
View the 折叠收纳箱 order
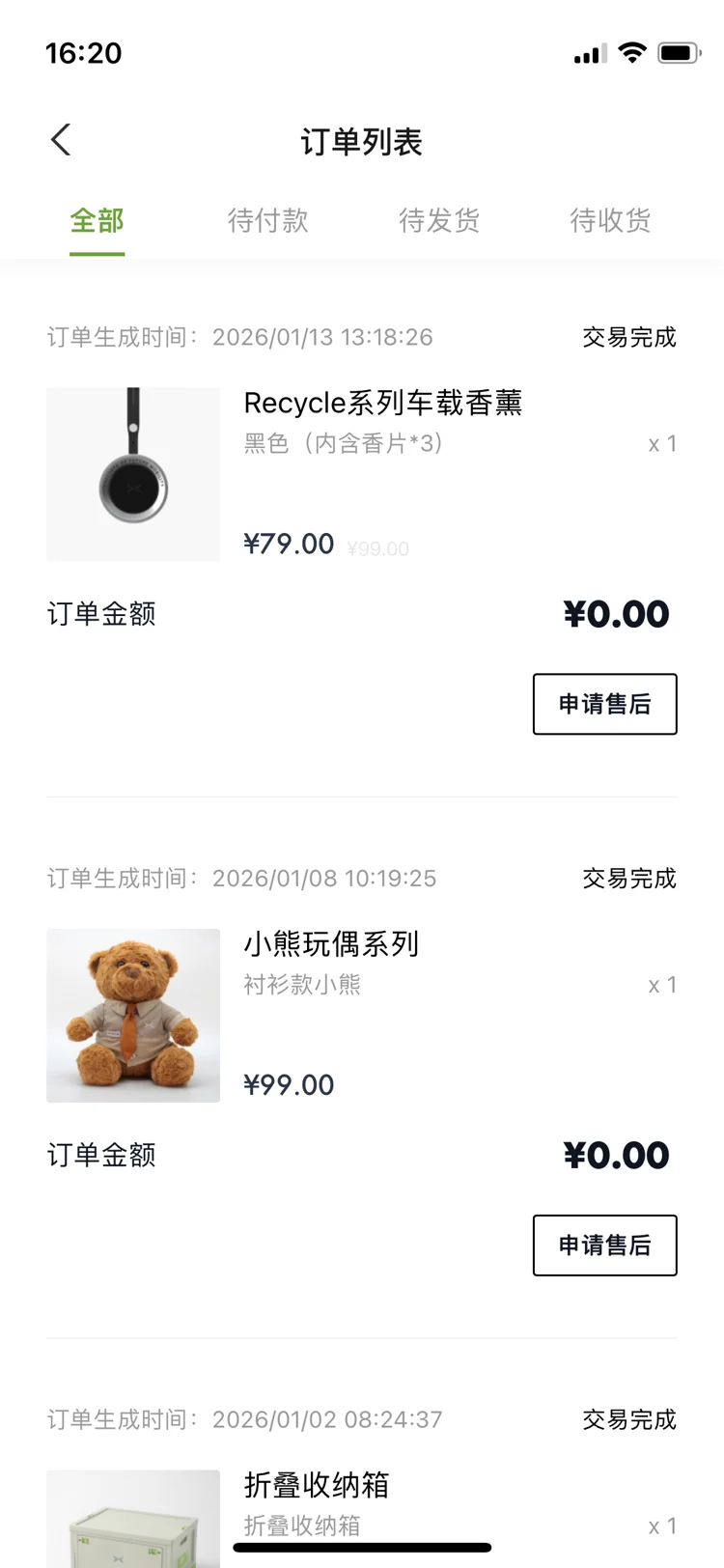pyautogui.click(x=316, y=1486)
